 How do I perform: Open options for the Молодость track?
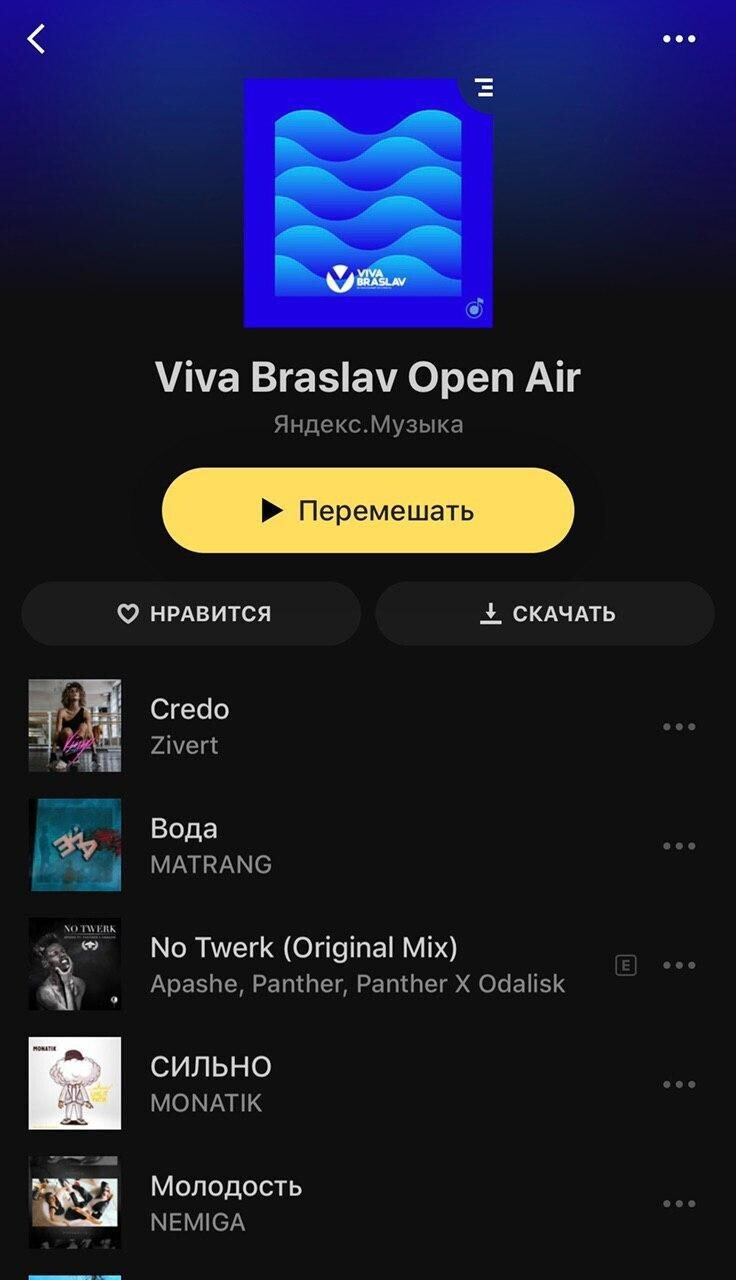pyautogui.click(x=679, y=1204)
